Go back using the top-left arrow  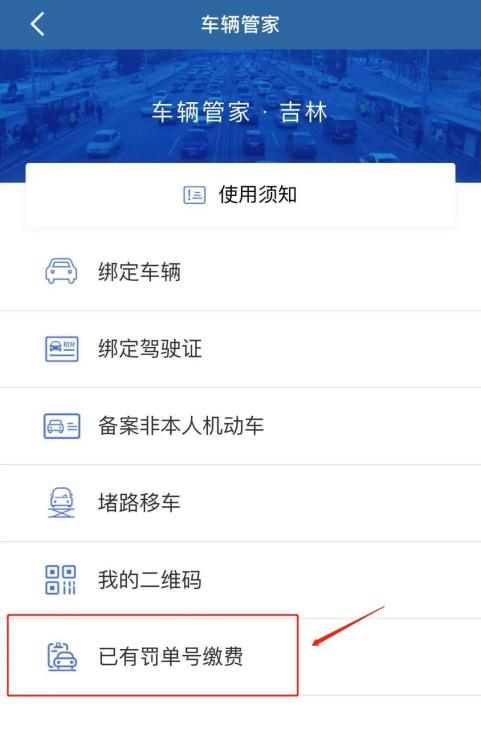(38, 24)
